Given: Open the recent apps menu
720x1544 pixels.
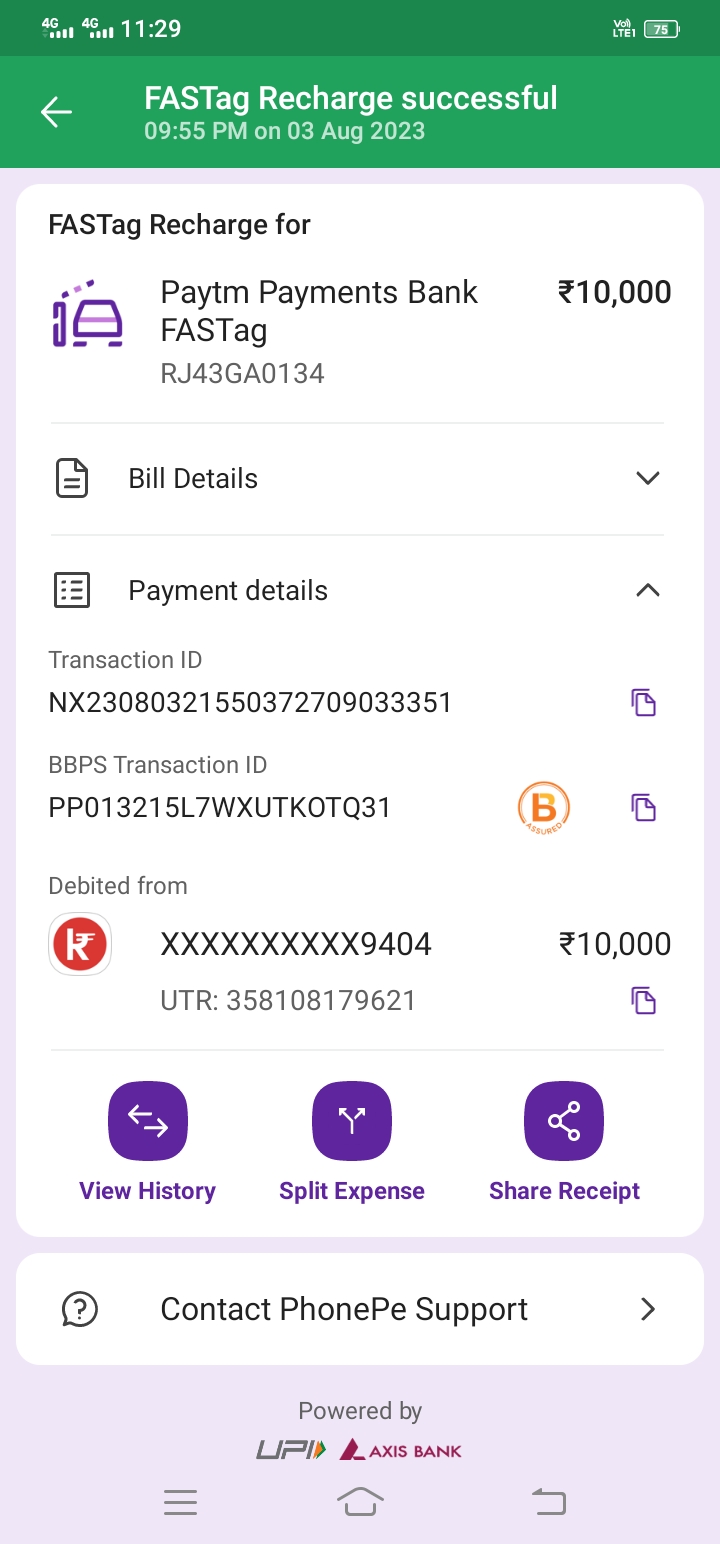Looking at the screenshot, I should pyautogui.click(x=180, y=1501).
